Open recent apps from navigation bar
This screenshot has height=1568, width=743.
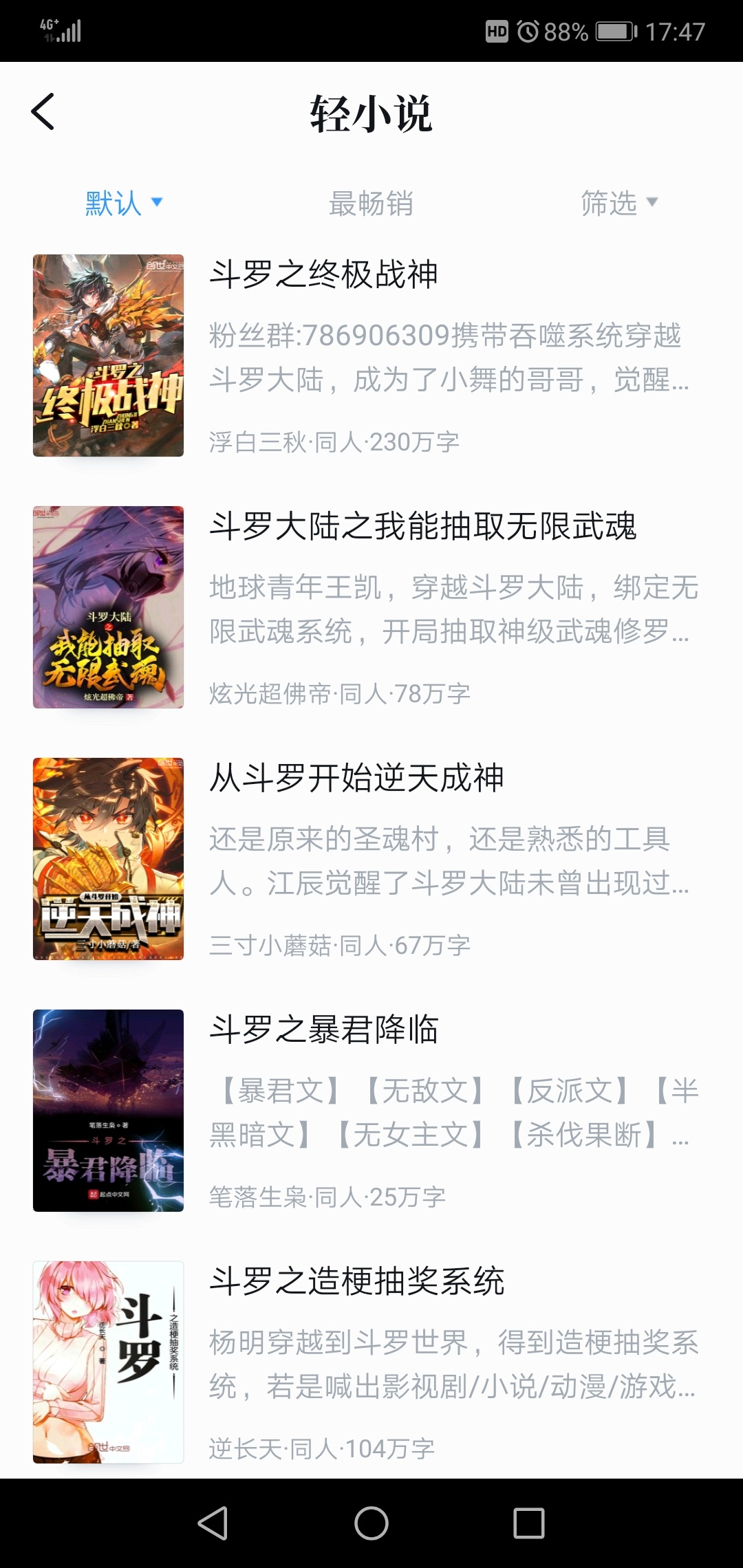pyautogui.click(x=529, y=1523)
